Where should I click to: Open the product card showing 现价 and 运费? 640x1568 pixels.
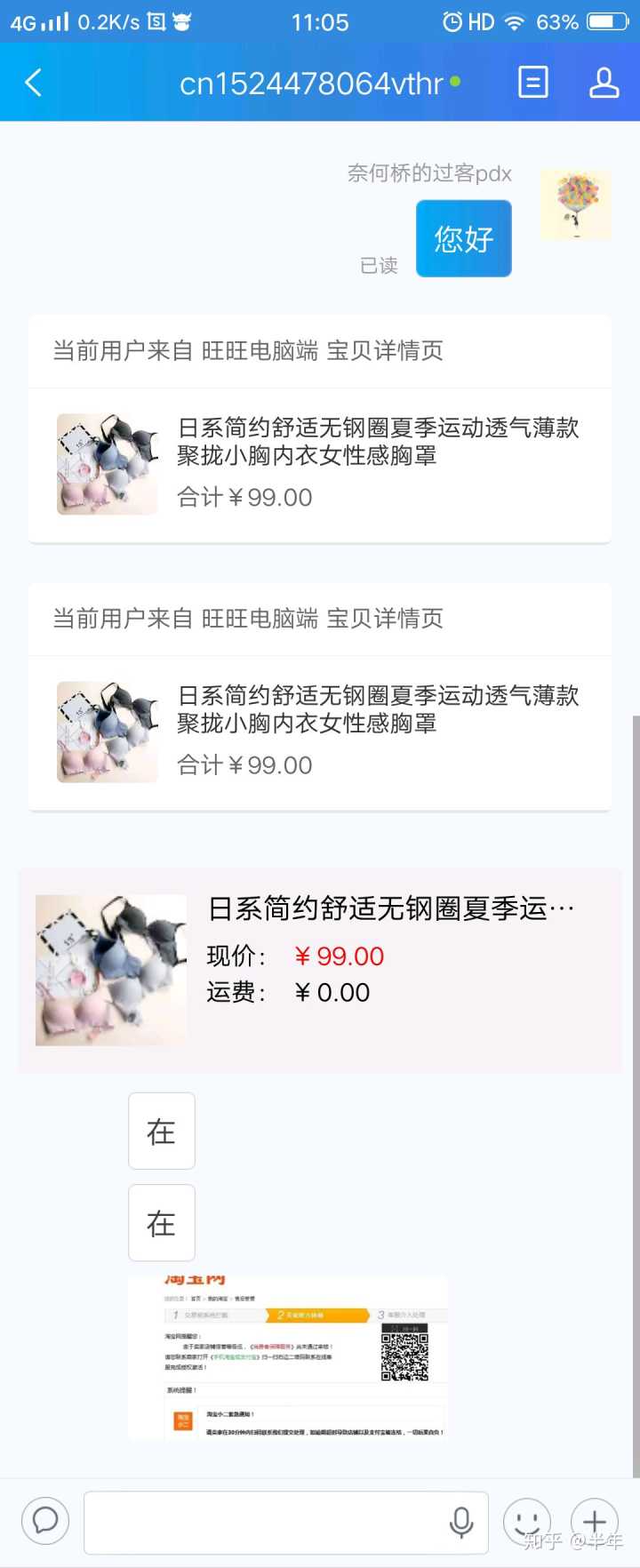coord(320,970)
